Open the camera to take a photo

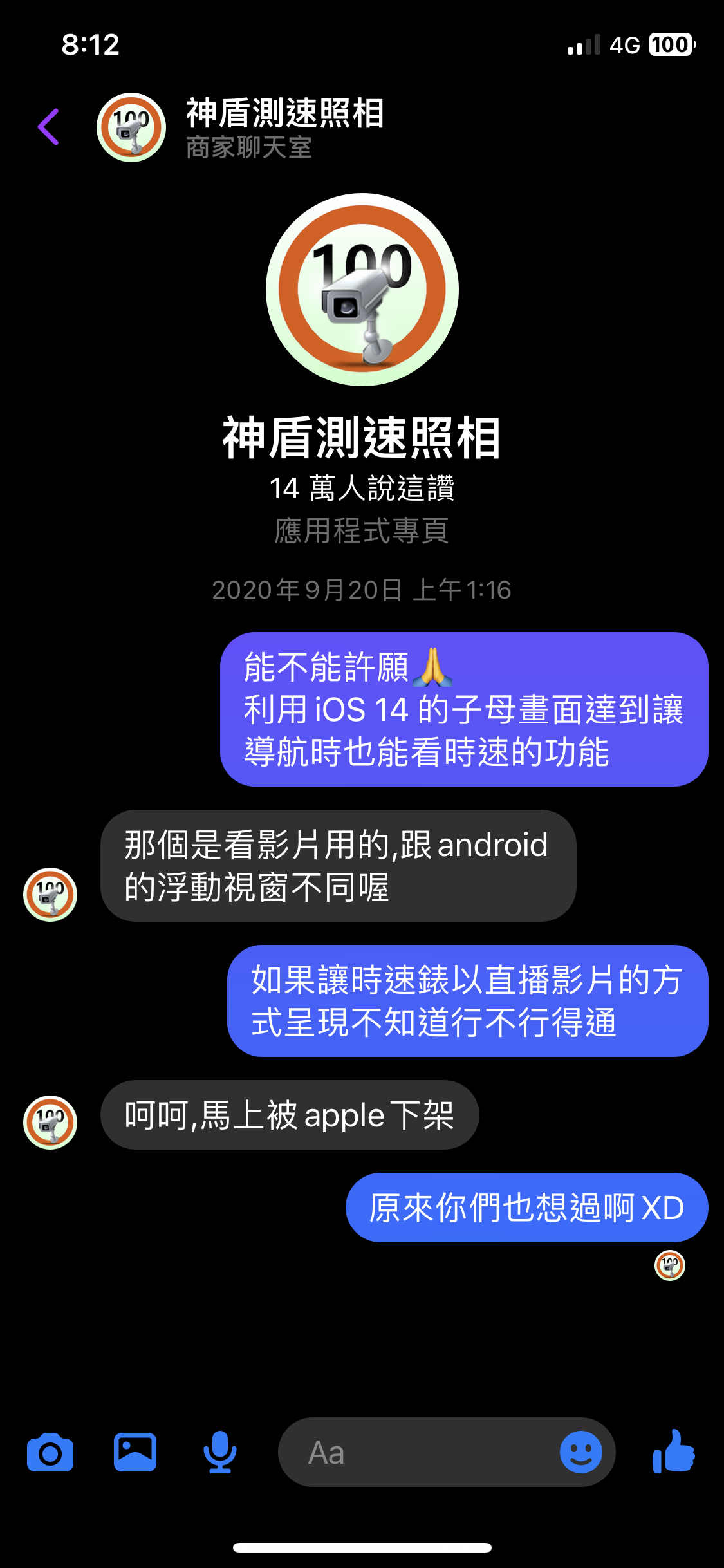[50, 1453]
